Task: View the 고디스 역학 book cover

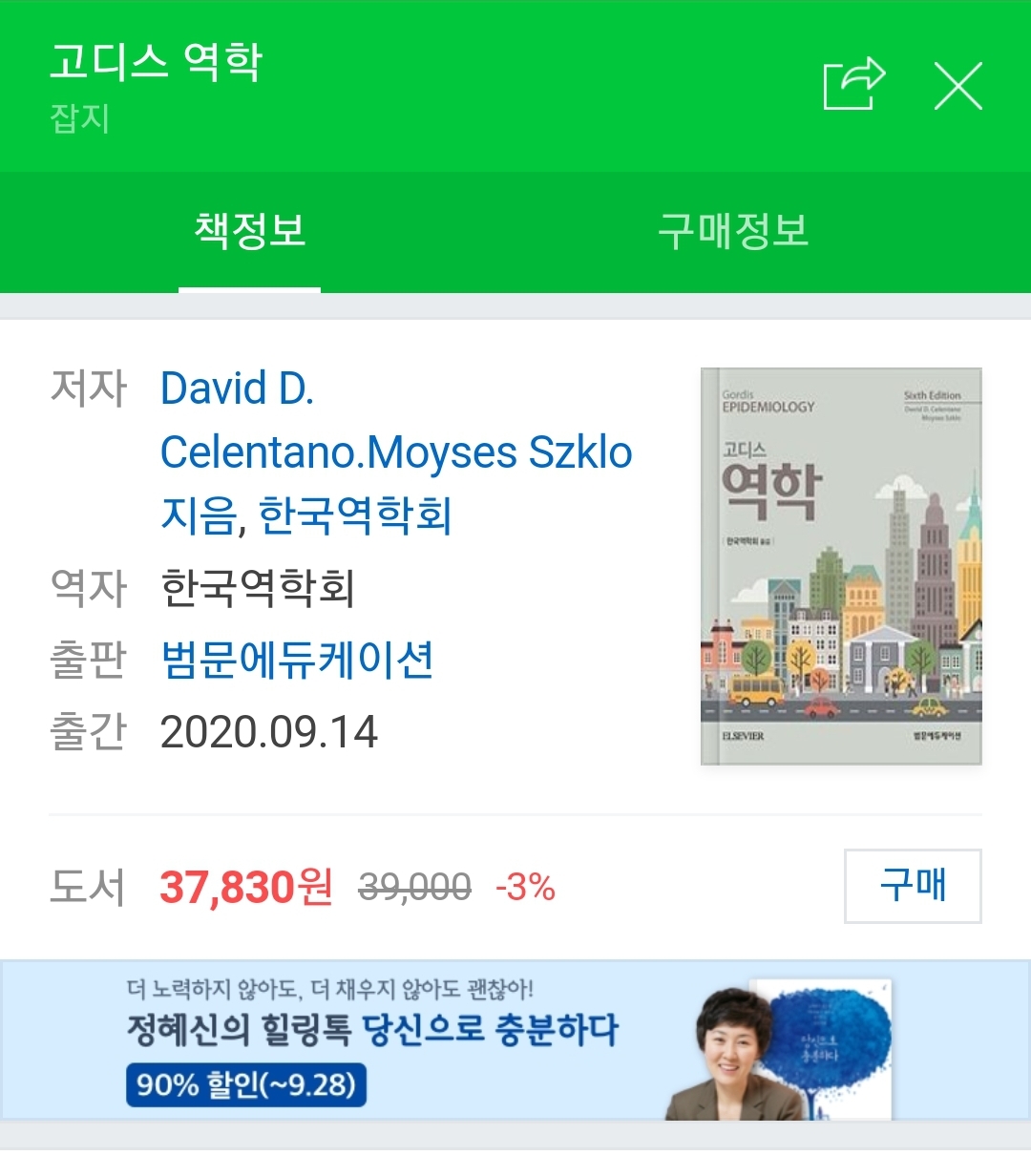Action: tap(840, 566)
